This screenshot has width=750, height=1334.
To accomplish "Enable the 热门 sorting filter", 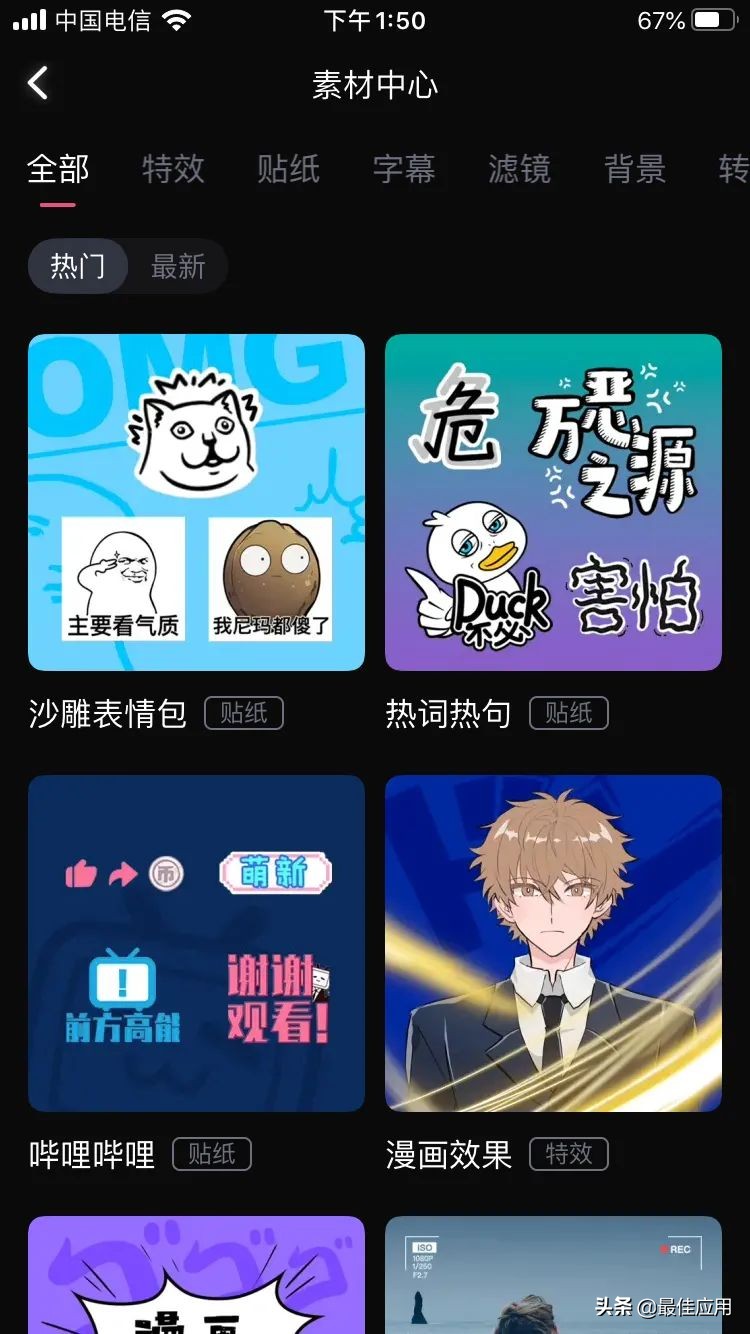I will pos(77,266).
